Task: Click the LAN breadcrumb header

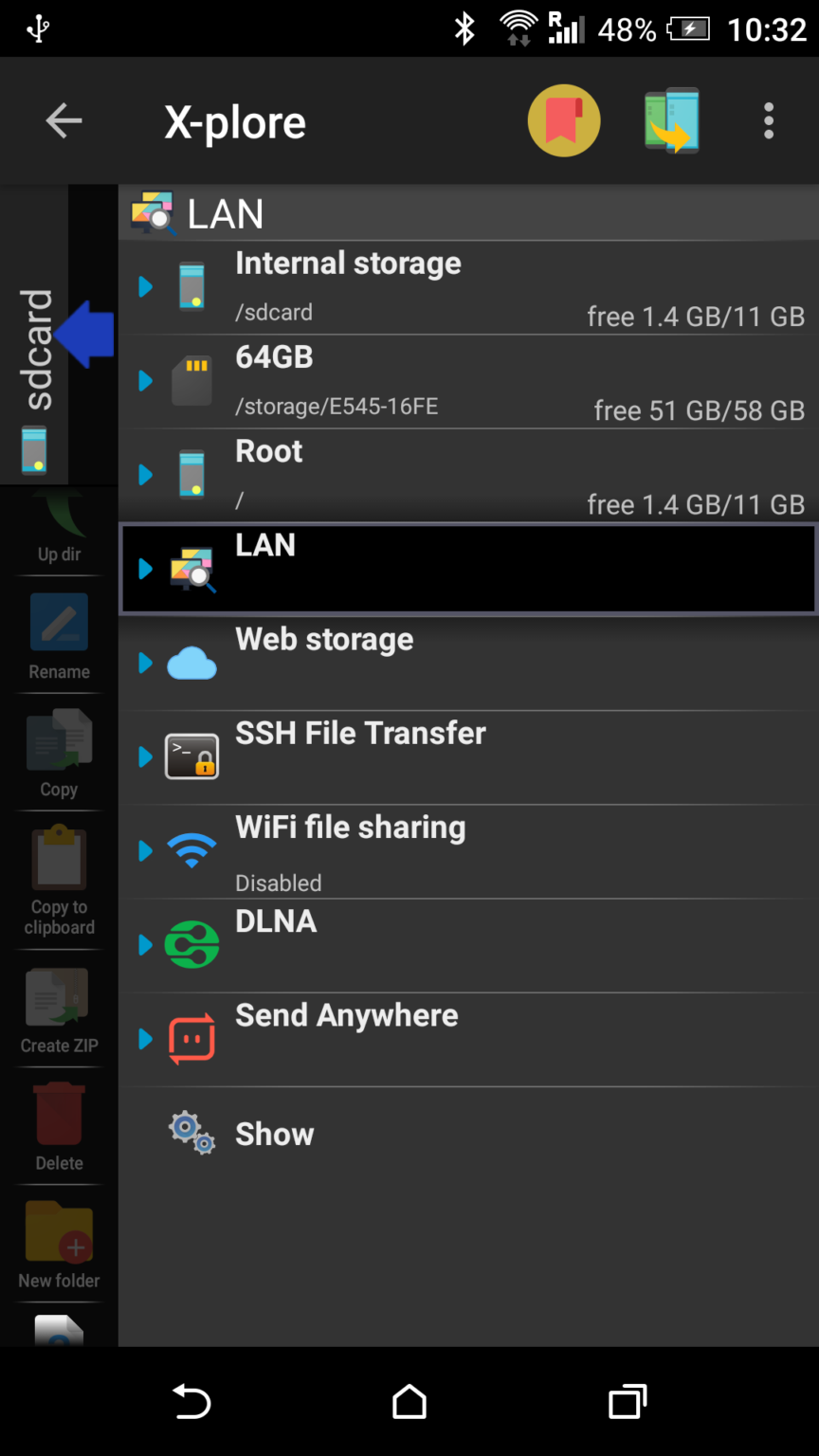Action: [x=226, y=213]
